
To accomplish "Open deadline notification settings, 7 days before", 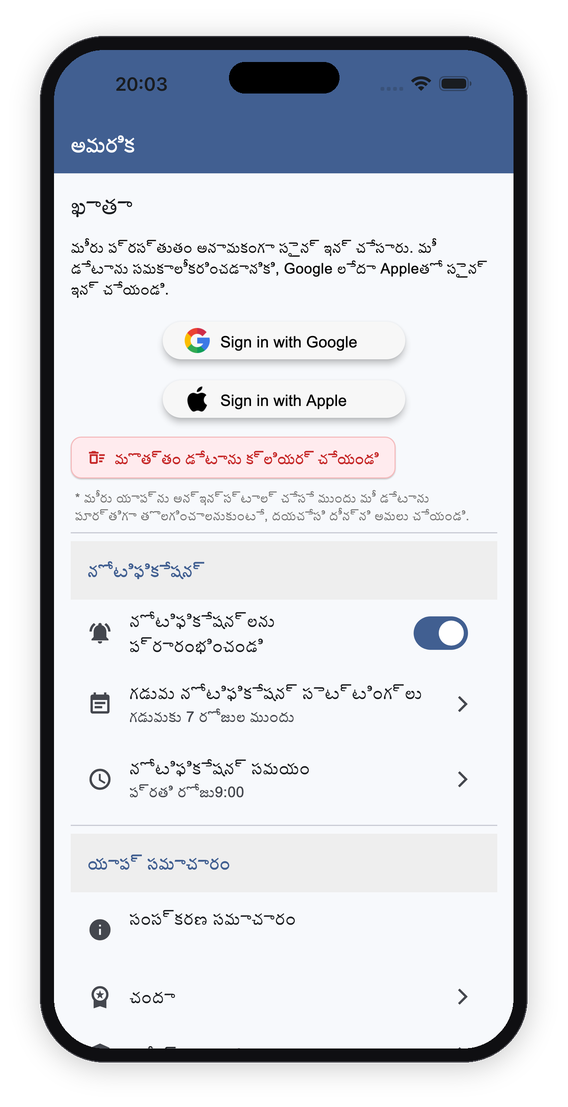I will coord(284,704).
